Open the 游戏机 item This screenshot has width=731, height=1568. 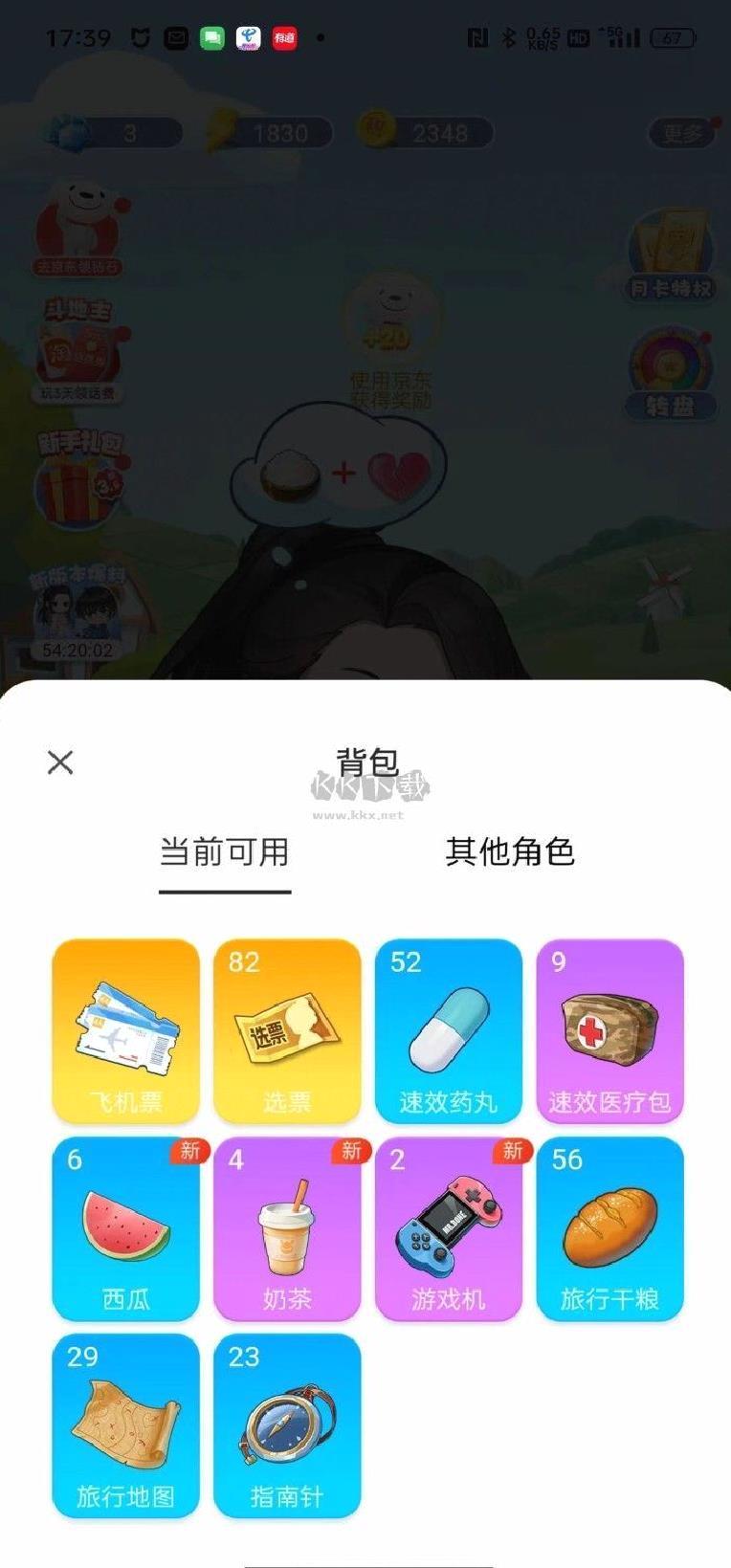(x=449, y=1228)
